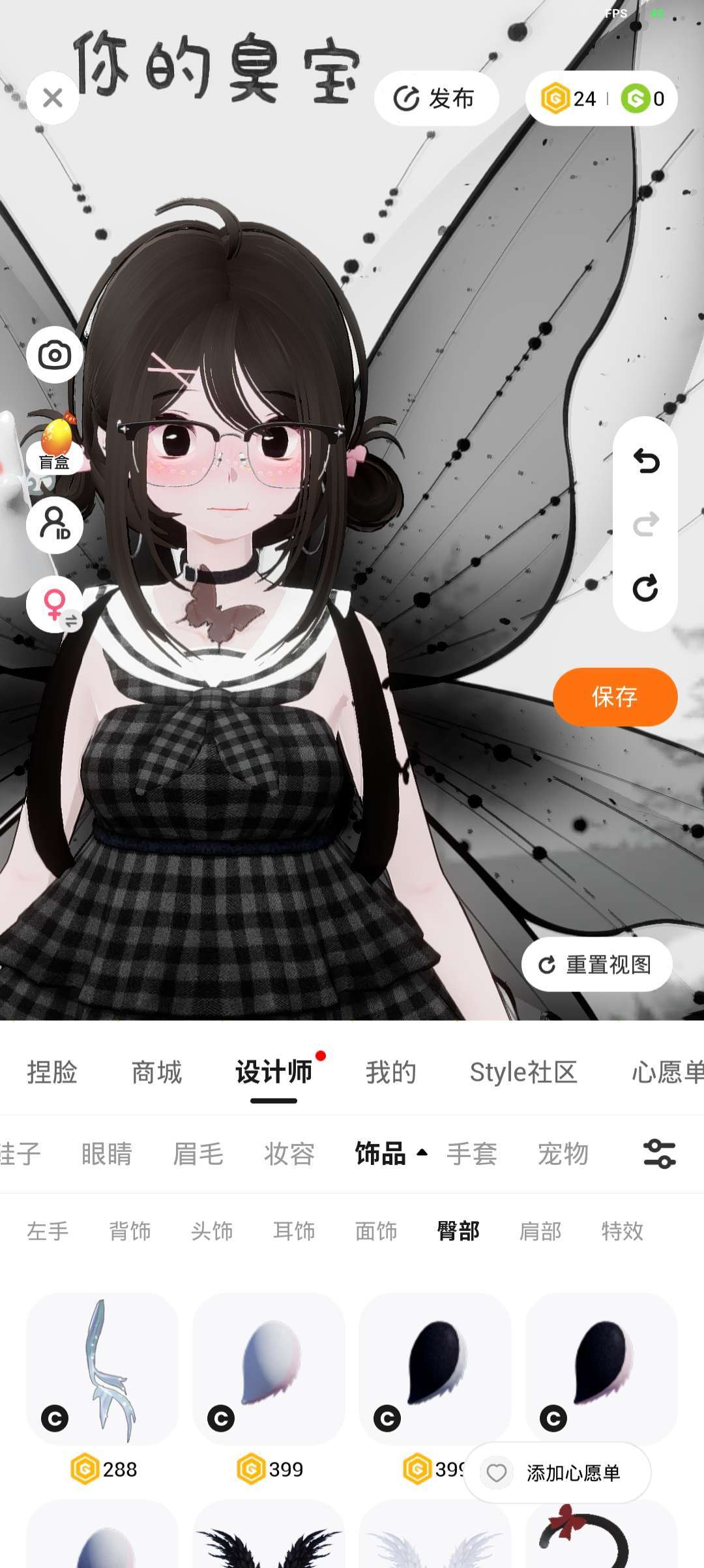Choose the 背饰 subcategory
This screenshot has height=1568, width=704.
coord(130,1231)
